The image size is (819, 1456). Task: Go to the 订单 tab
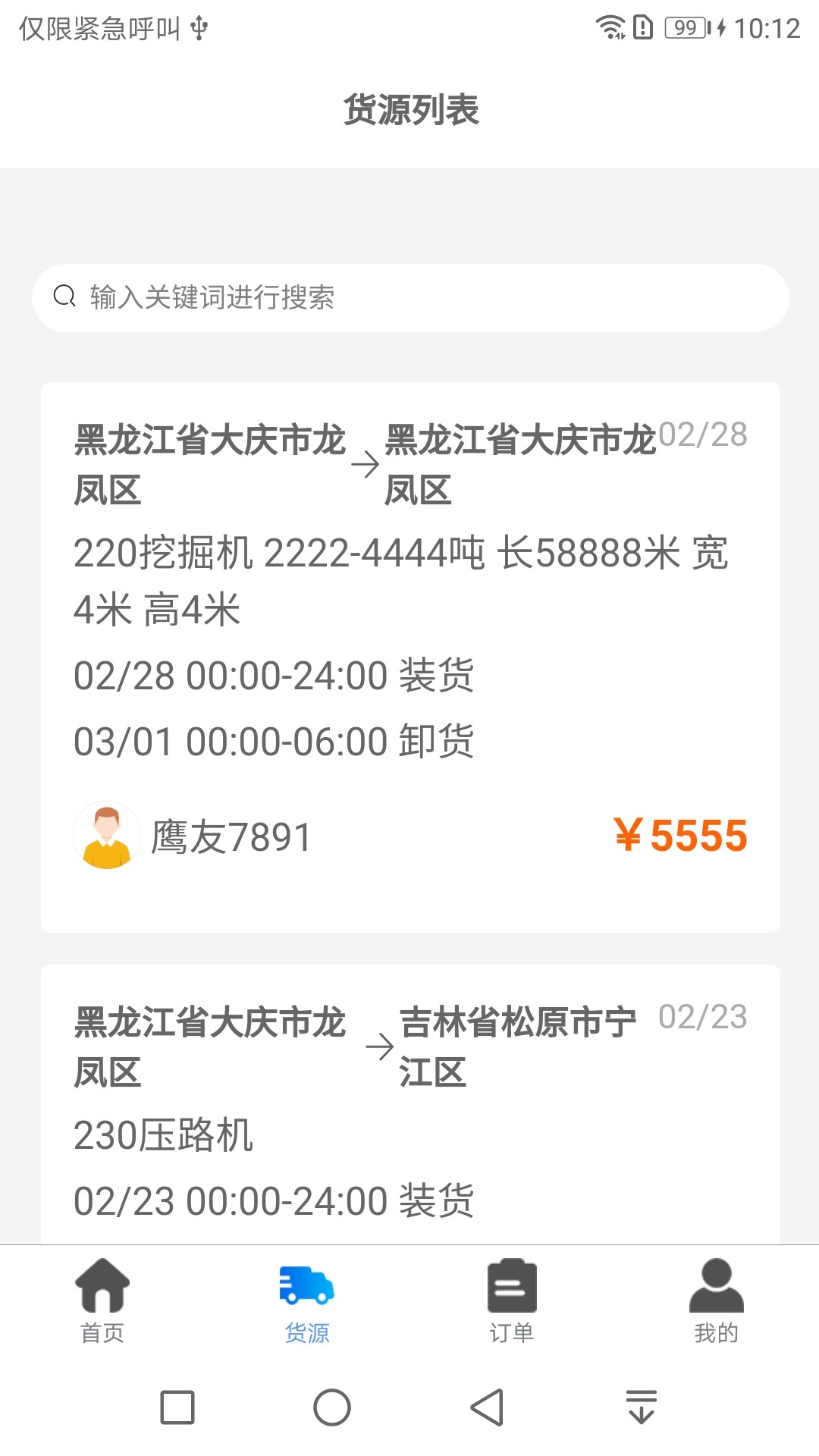click(512, 1301)
